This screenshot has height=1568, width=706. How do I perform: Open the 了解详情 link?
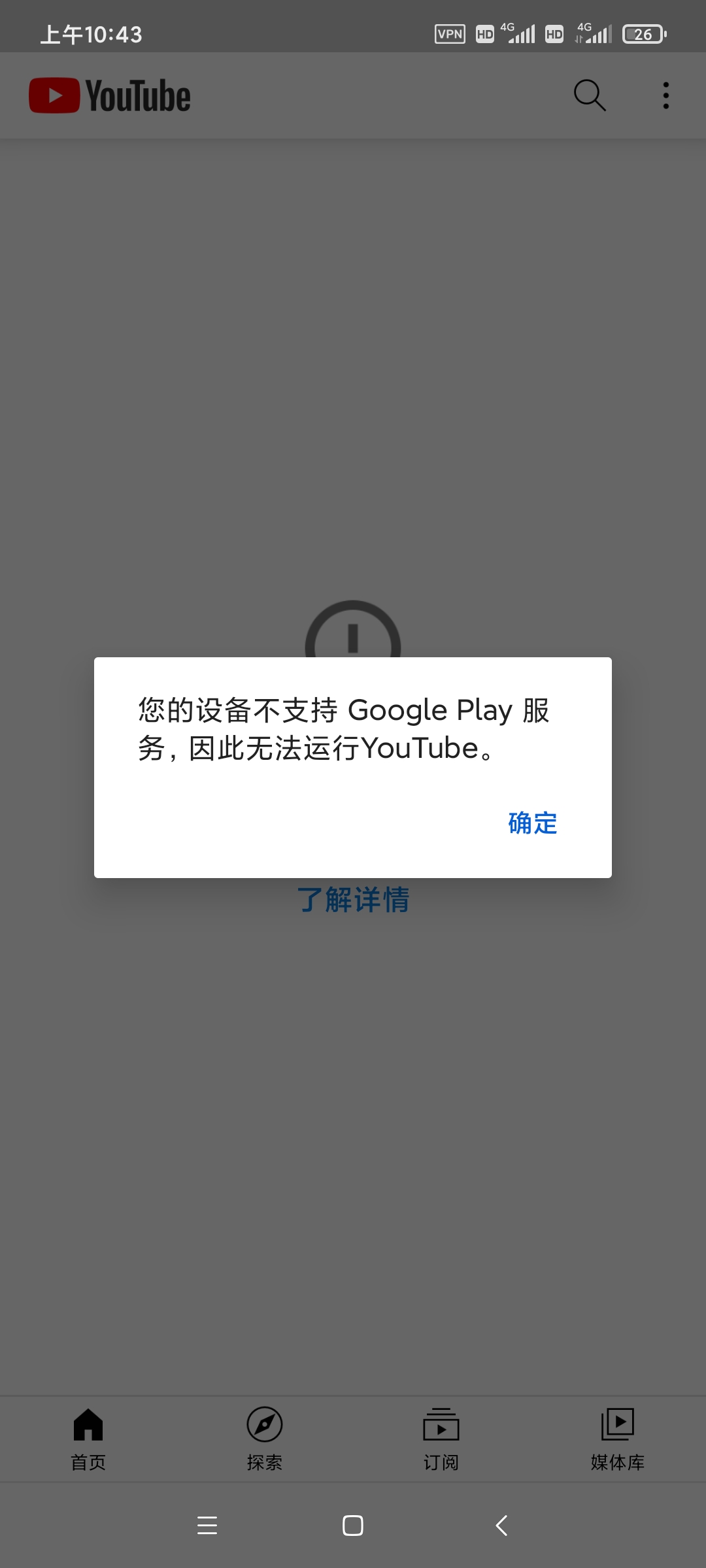(x=353, y=900)
